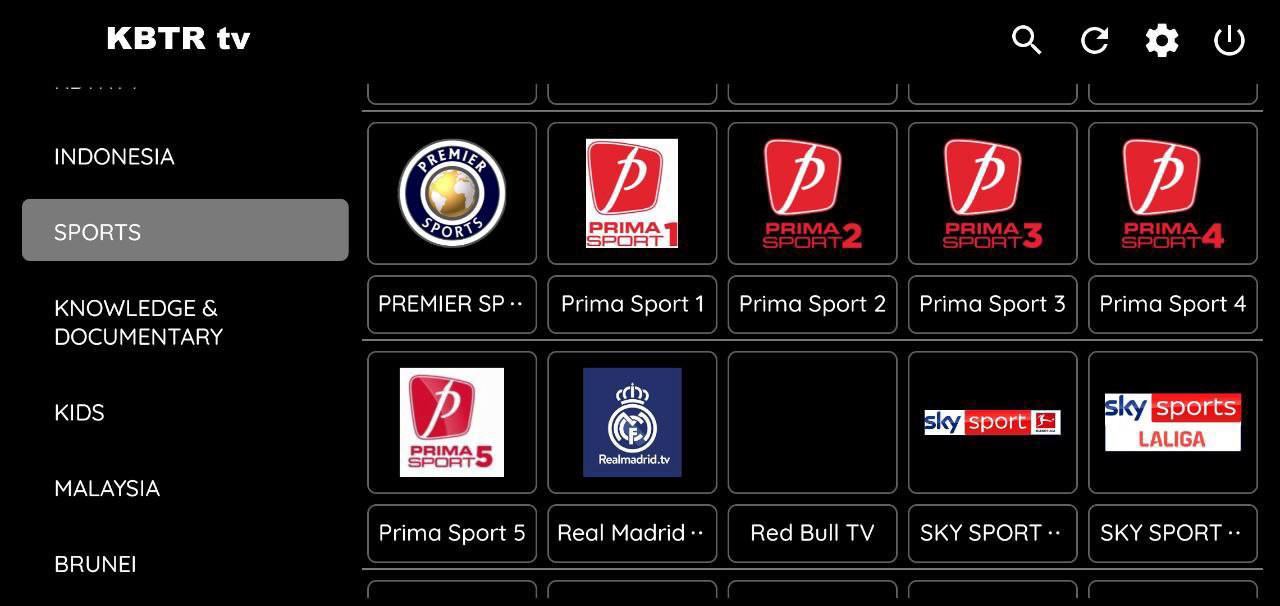1280x606 pixels.
Task: Open the Sky Sport Bundesliga channel tile
Action: click(x=992, y=422)
